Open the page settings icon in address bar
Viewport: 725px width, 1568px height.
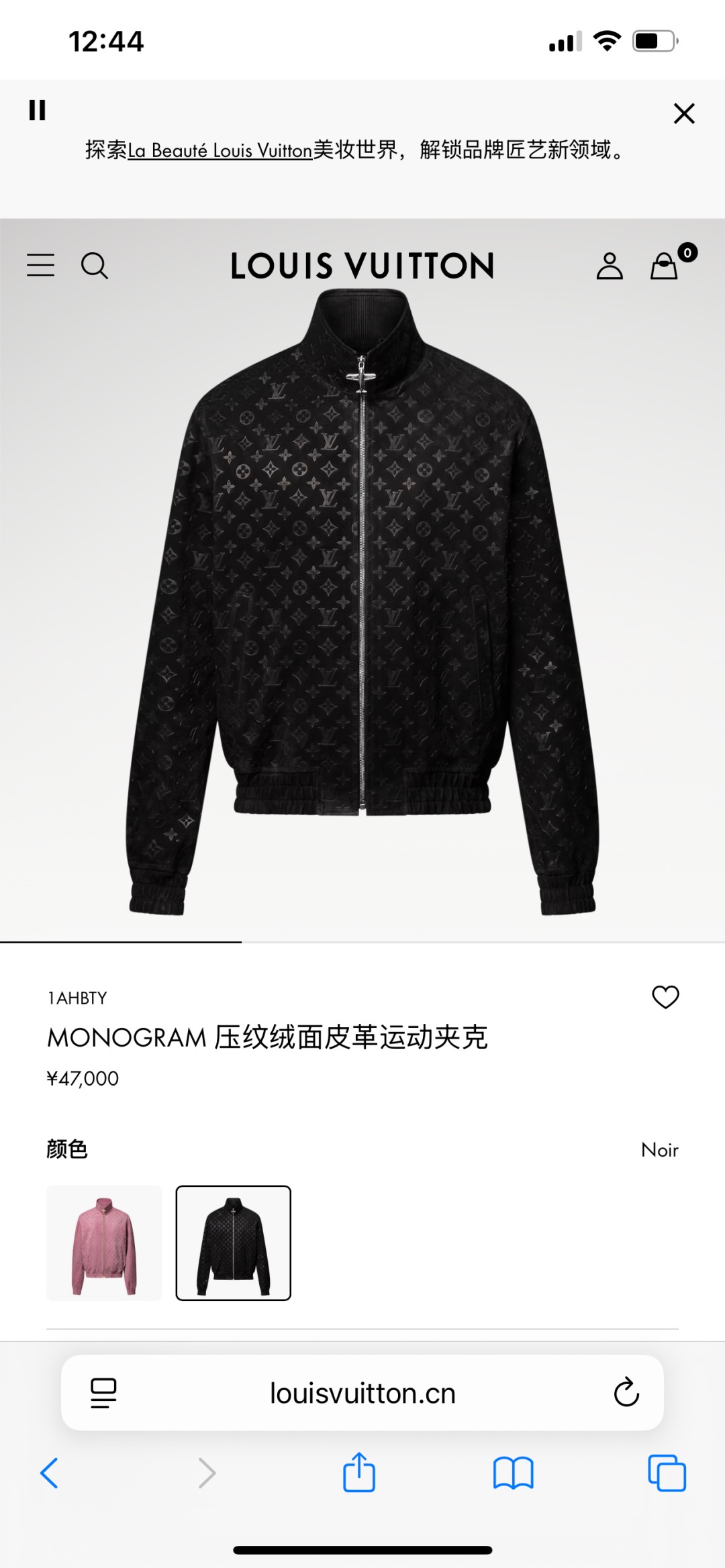pos(105,1392)
